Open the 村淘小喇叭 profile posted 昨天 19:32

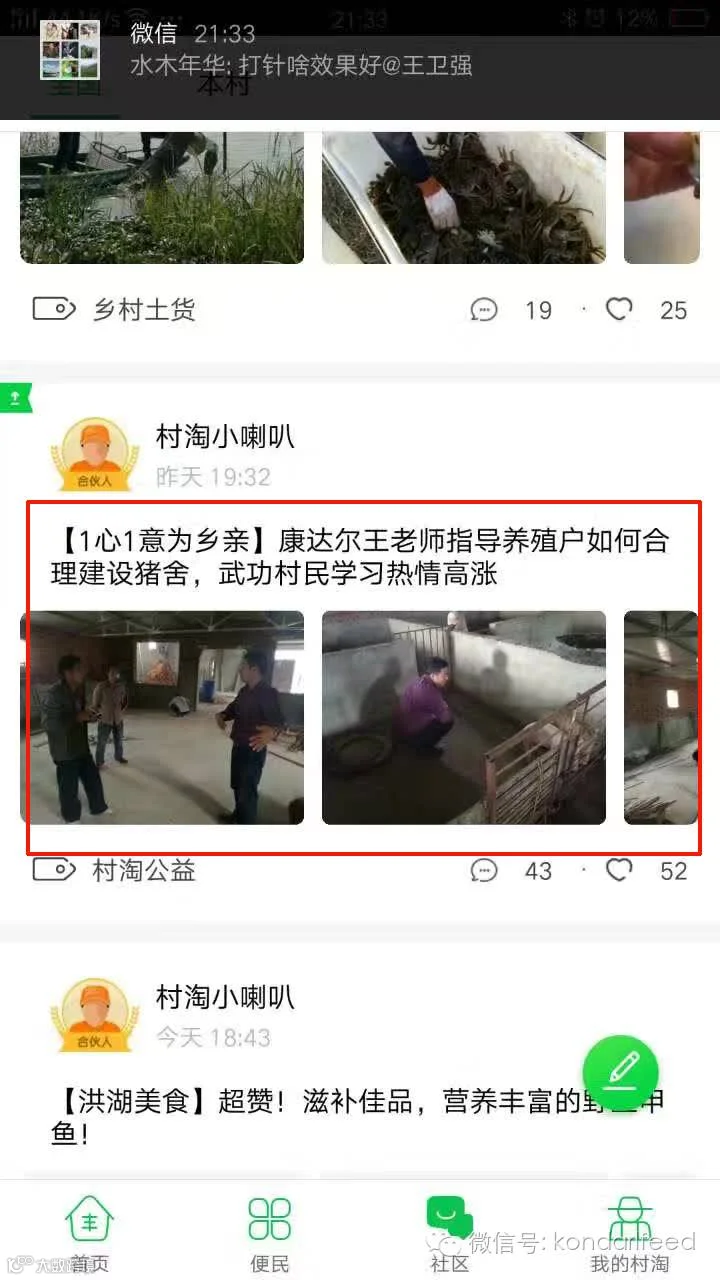tap(225, 436)
